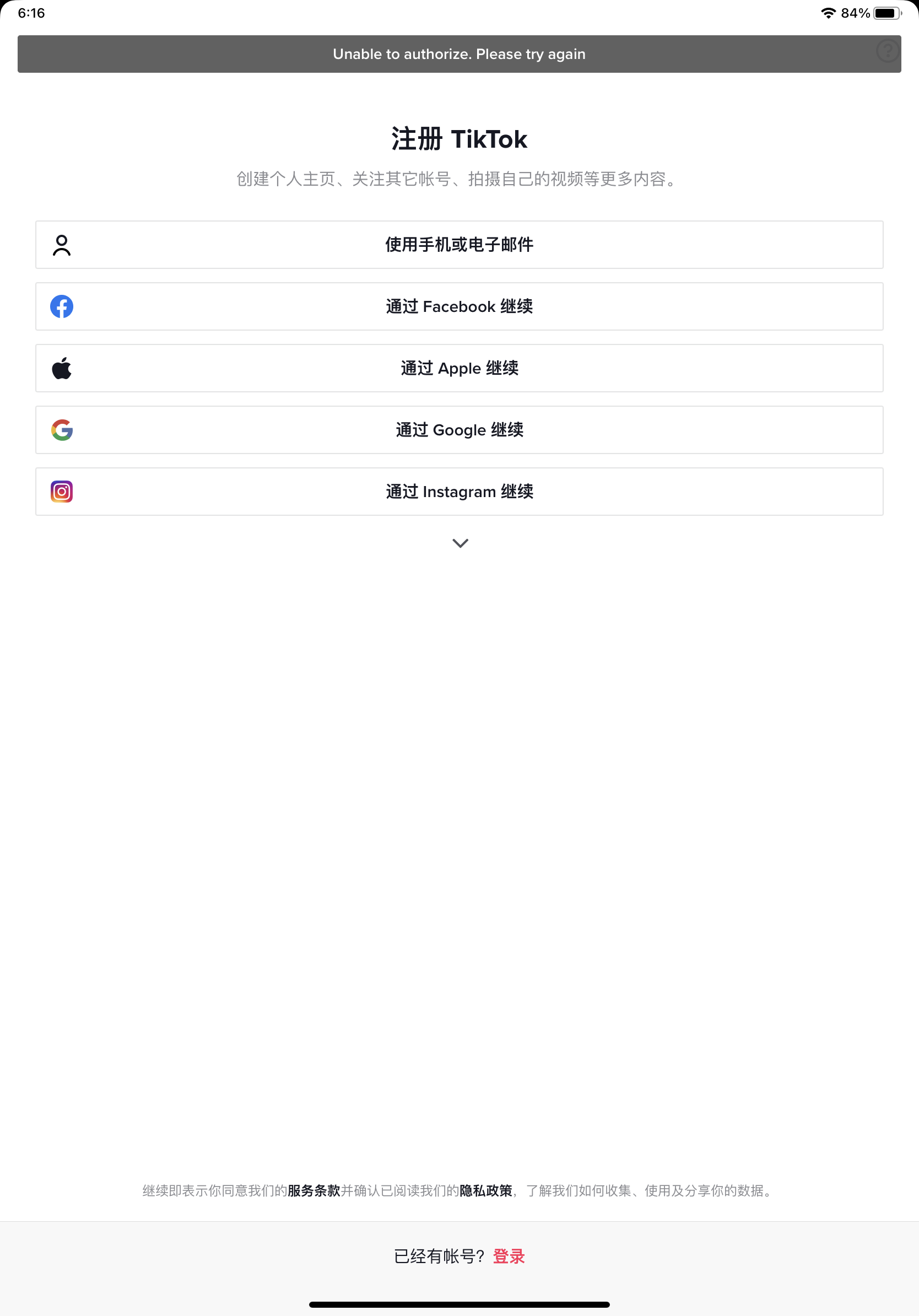This screenshot has width=919, height=1316.
Task: Dismiss the Unable to authorize banner
Action: 459,53
